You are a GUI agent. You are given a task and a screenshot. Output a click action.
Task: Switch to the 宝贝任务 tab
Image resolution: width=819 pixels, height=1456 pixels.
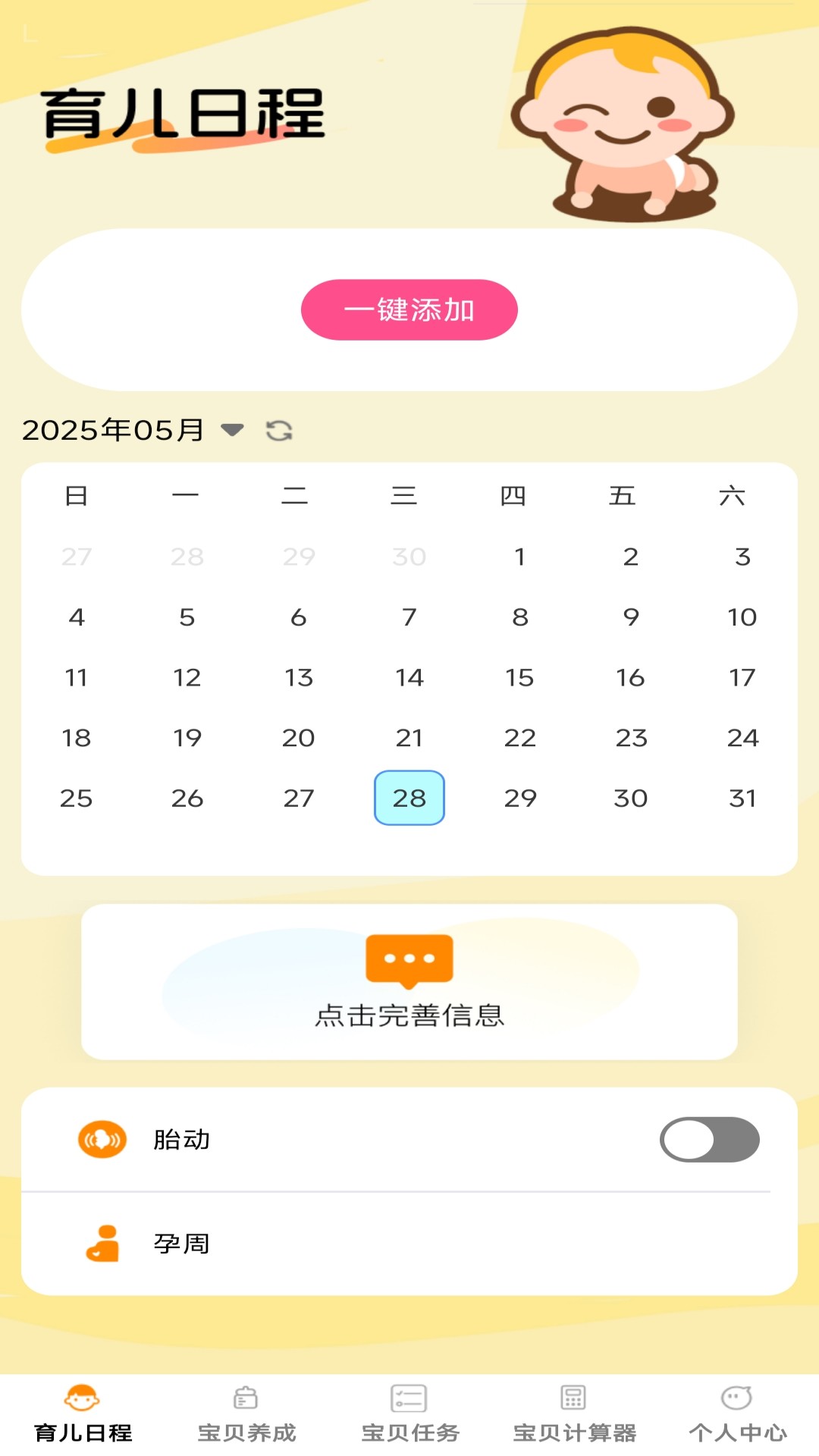pyautogui.click(x=409, y=1414)
